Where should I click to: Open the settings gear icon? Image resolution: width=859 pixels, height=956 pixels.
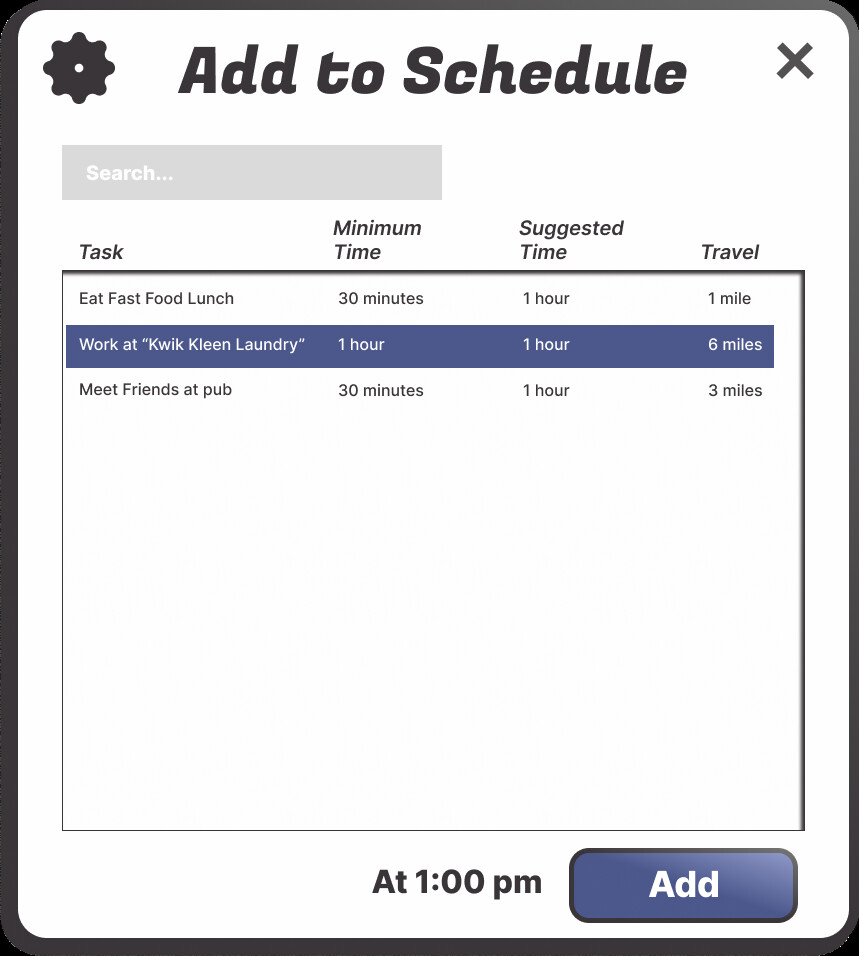pos(79,68)
